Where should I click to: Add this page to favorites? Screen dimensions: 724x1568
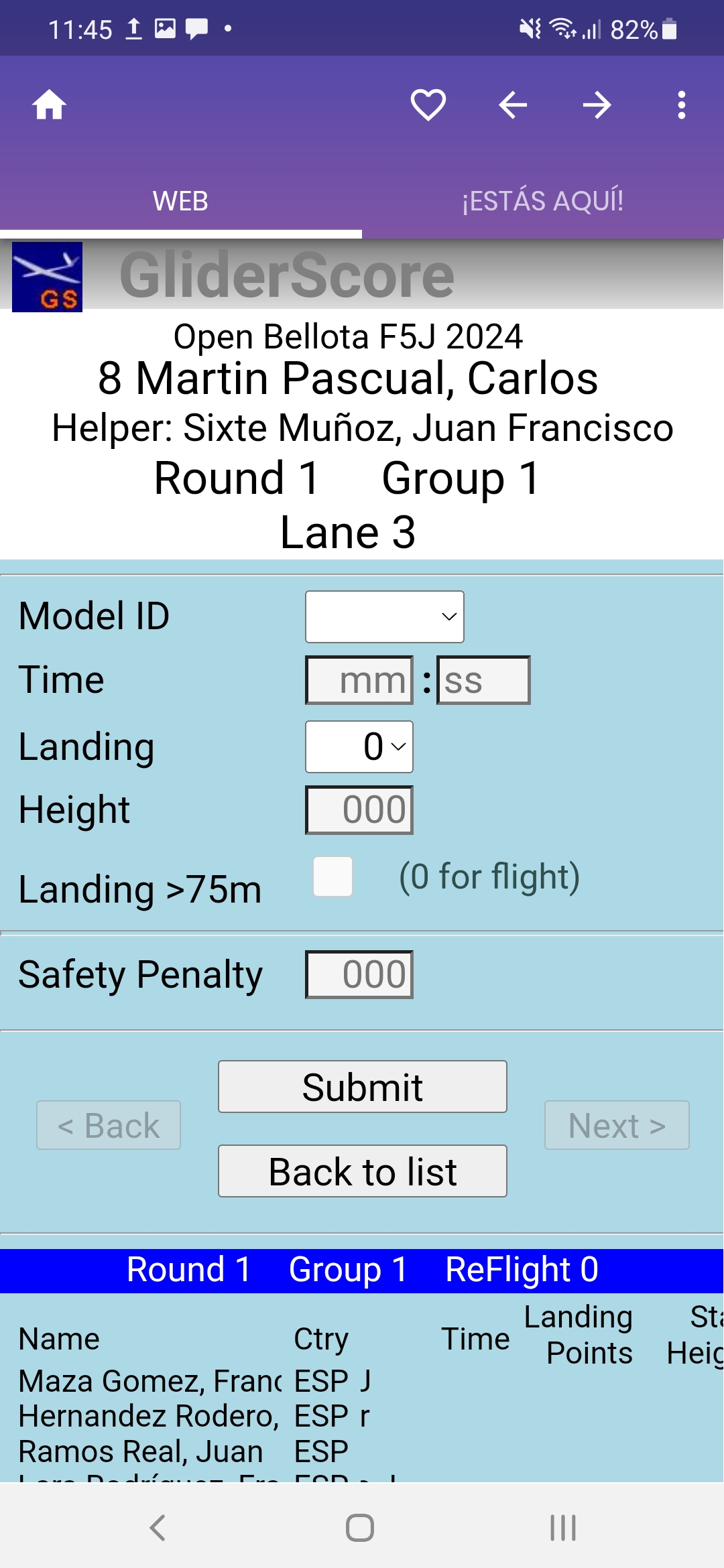click(x=428, y=105)
